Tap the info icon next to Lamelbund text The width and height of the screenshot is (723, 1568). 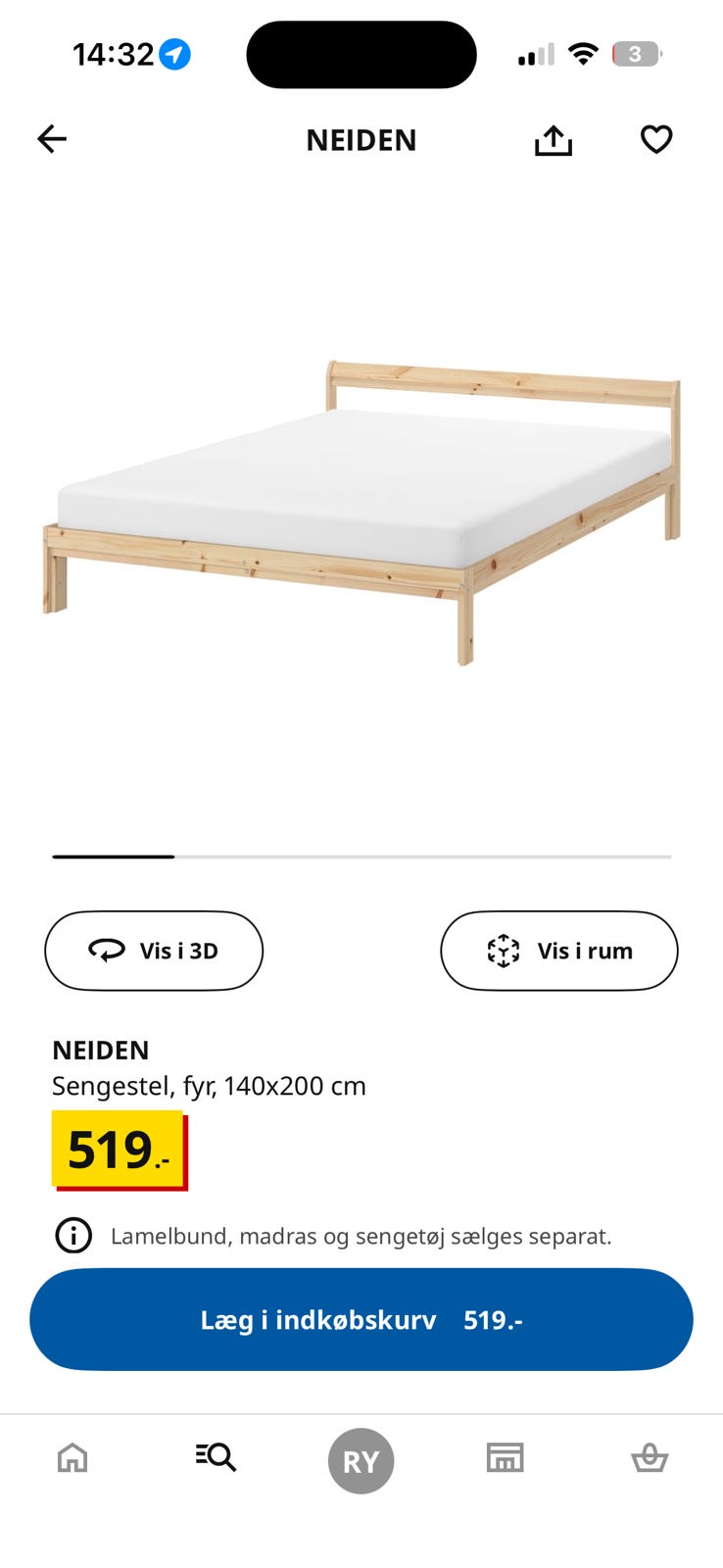click(x=72, y=1236)
